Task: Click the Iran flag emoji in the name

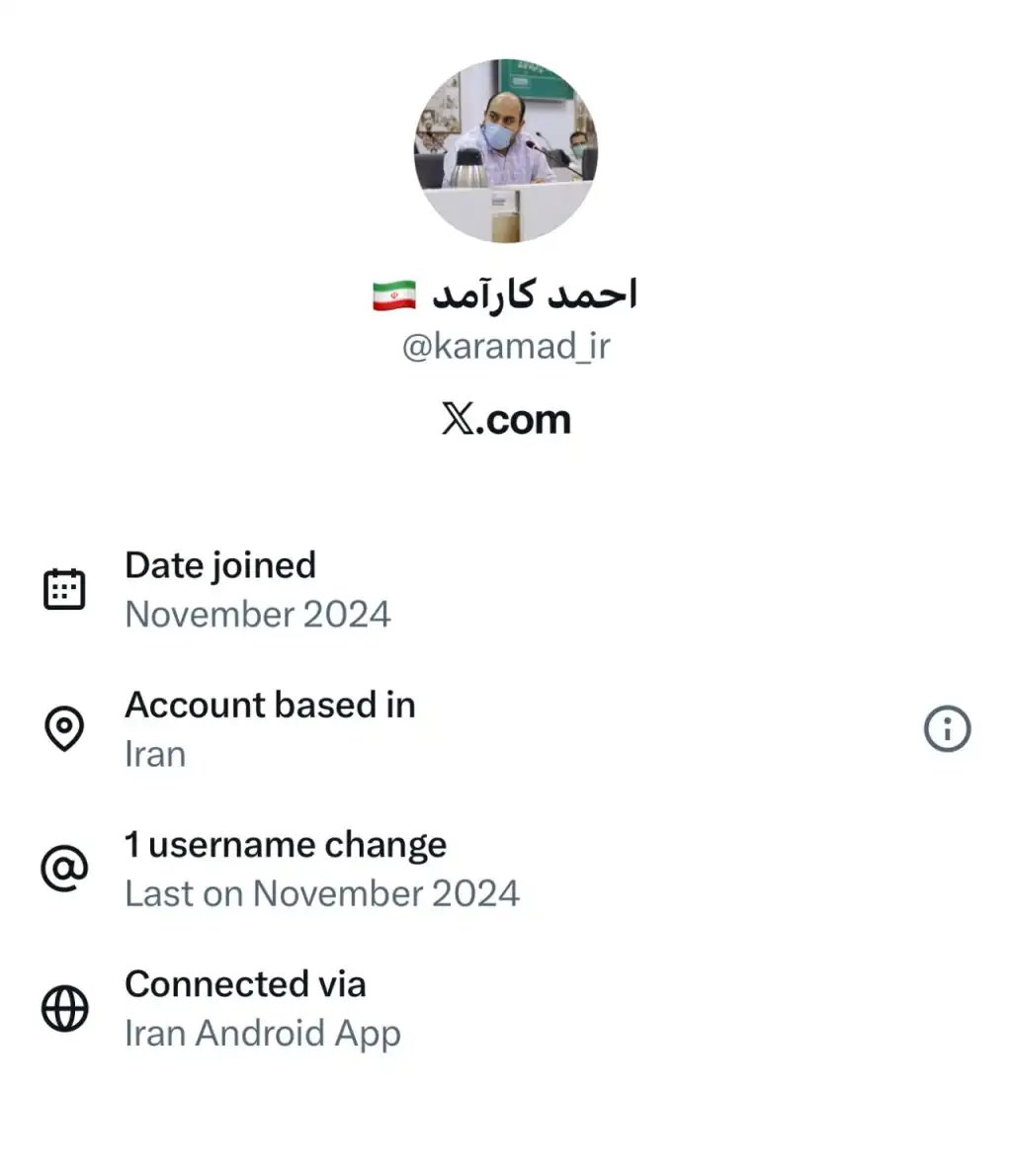Action: coord(393,294)
